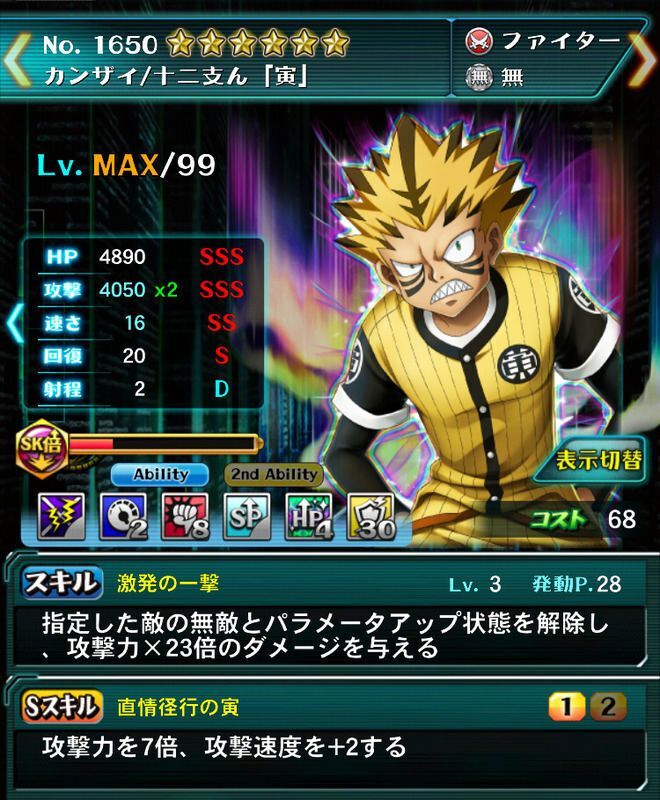Tap the HP 4 ability icon
This screenshot has height=800, width=660.
pyautogui.click(x=308, y=514)
